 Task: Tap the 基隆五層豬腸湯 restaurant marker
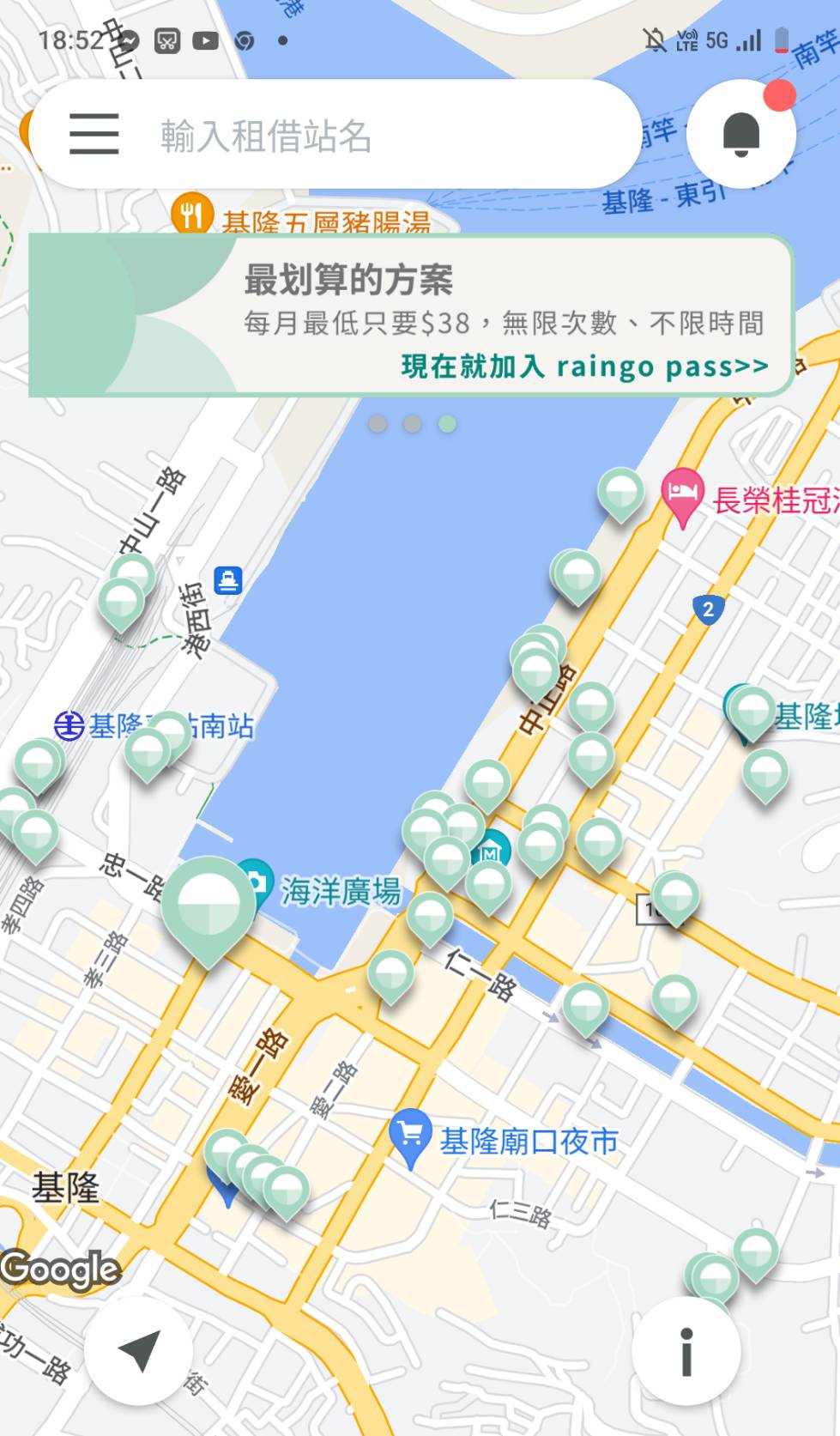191,215
